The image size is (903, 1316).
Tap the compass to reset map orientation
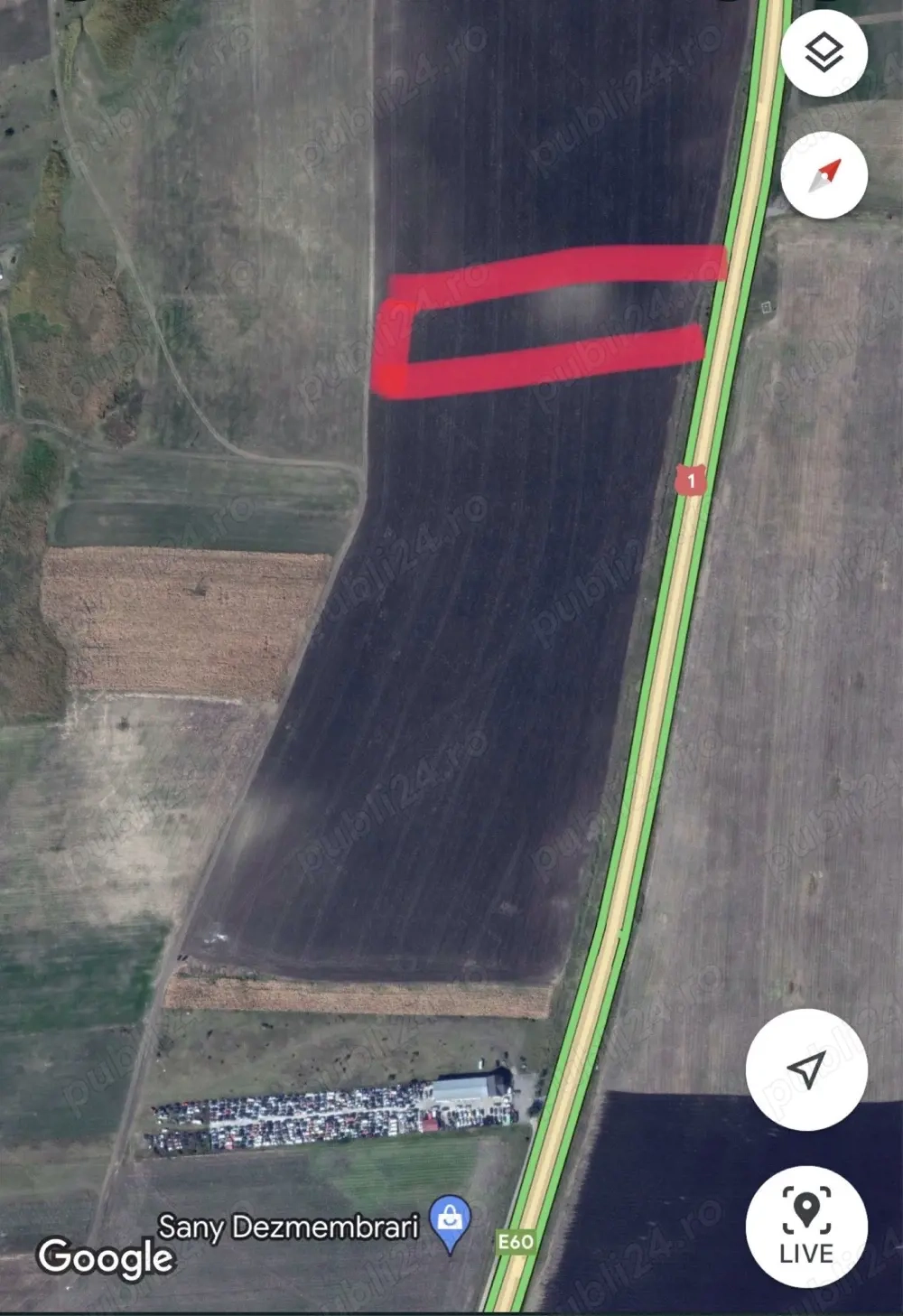[x=824, y=174]
